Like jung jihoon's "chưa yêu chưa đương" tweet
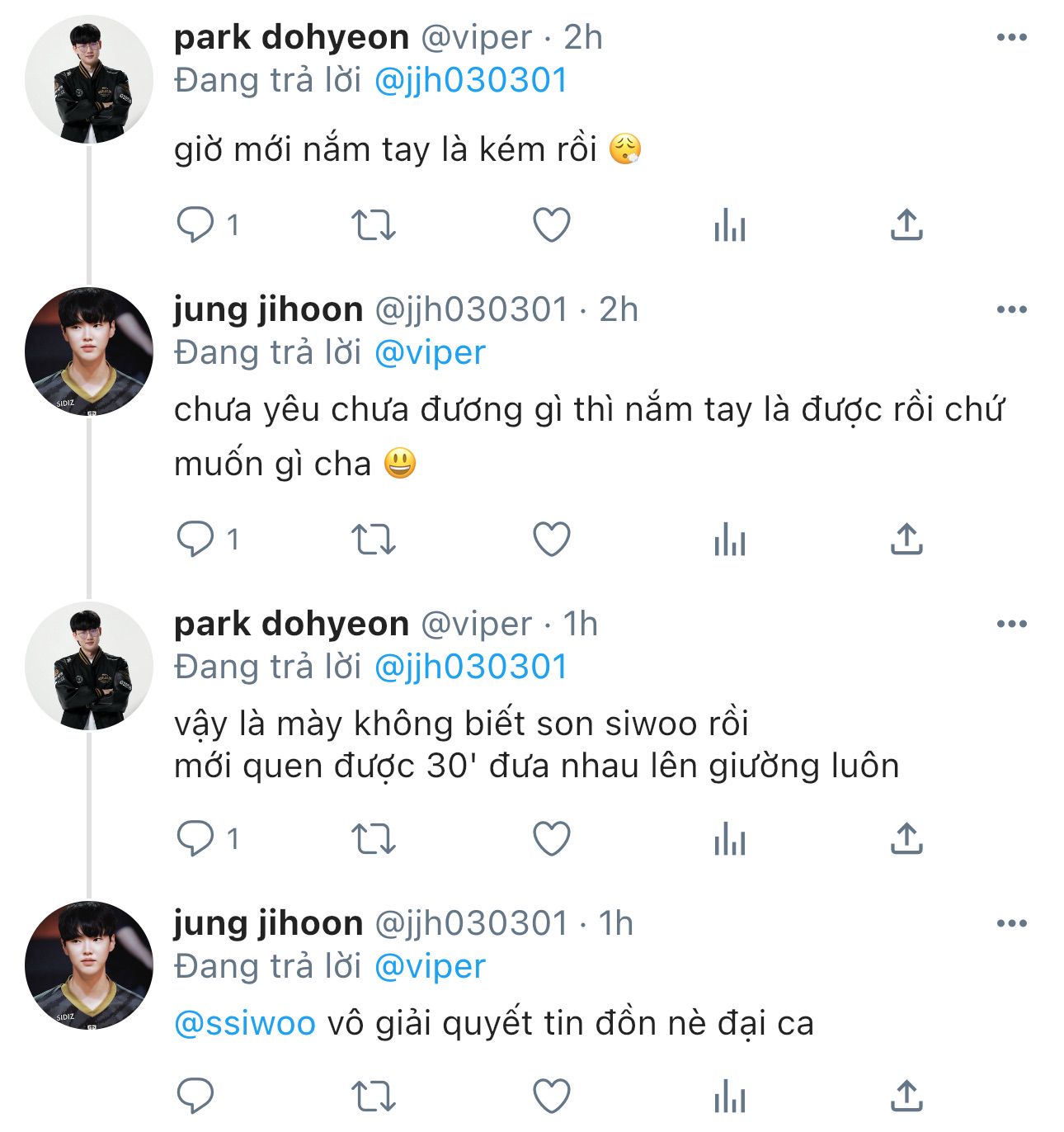 click(552, 540)
